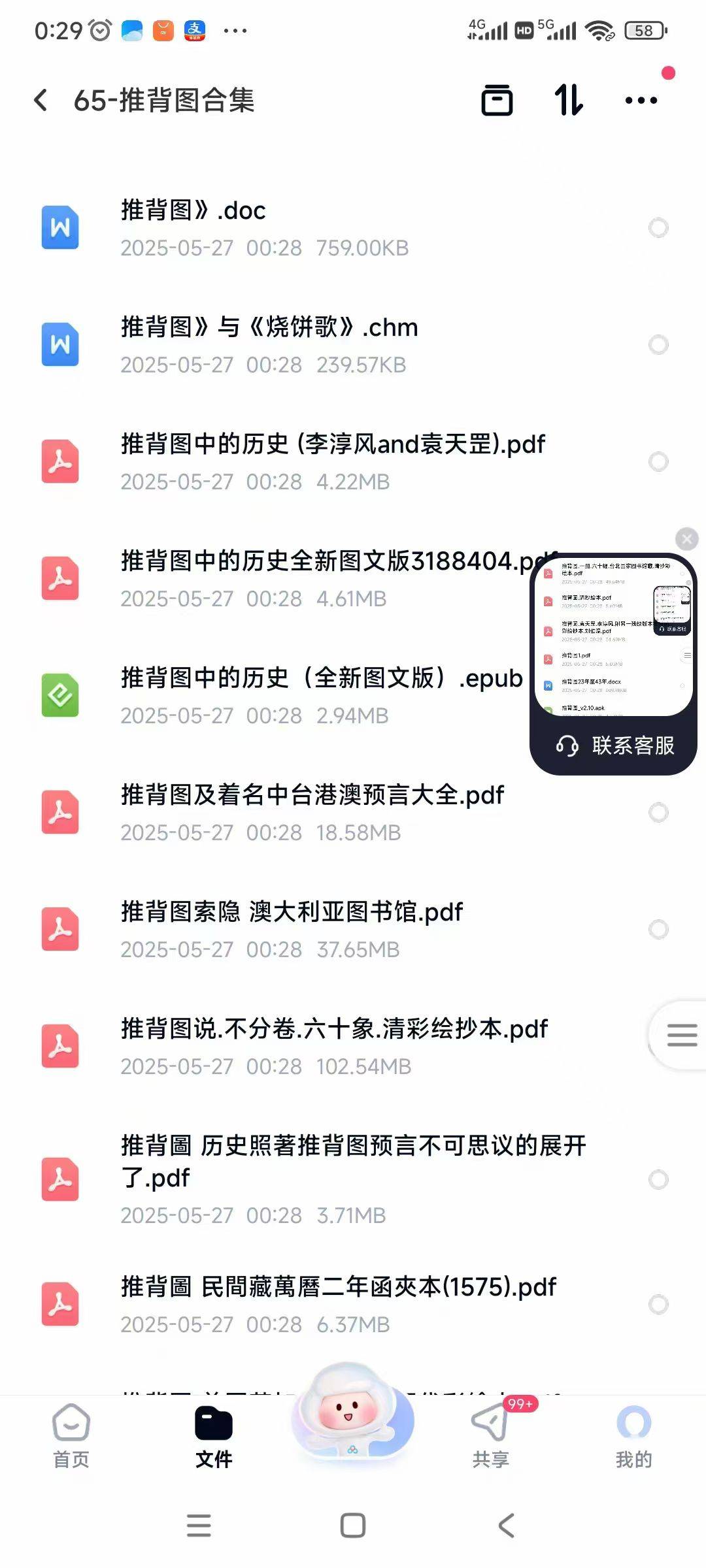Select the checkbox for 推背图》与《烧饼歌》.chm
The height and width of the screenshot is (1568, 706).
[658, 344]
